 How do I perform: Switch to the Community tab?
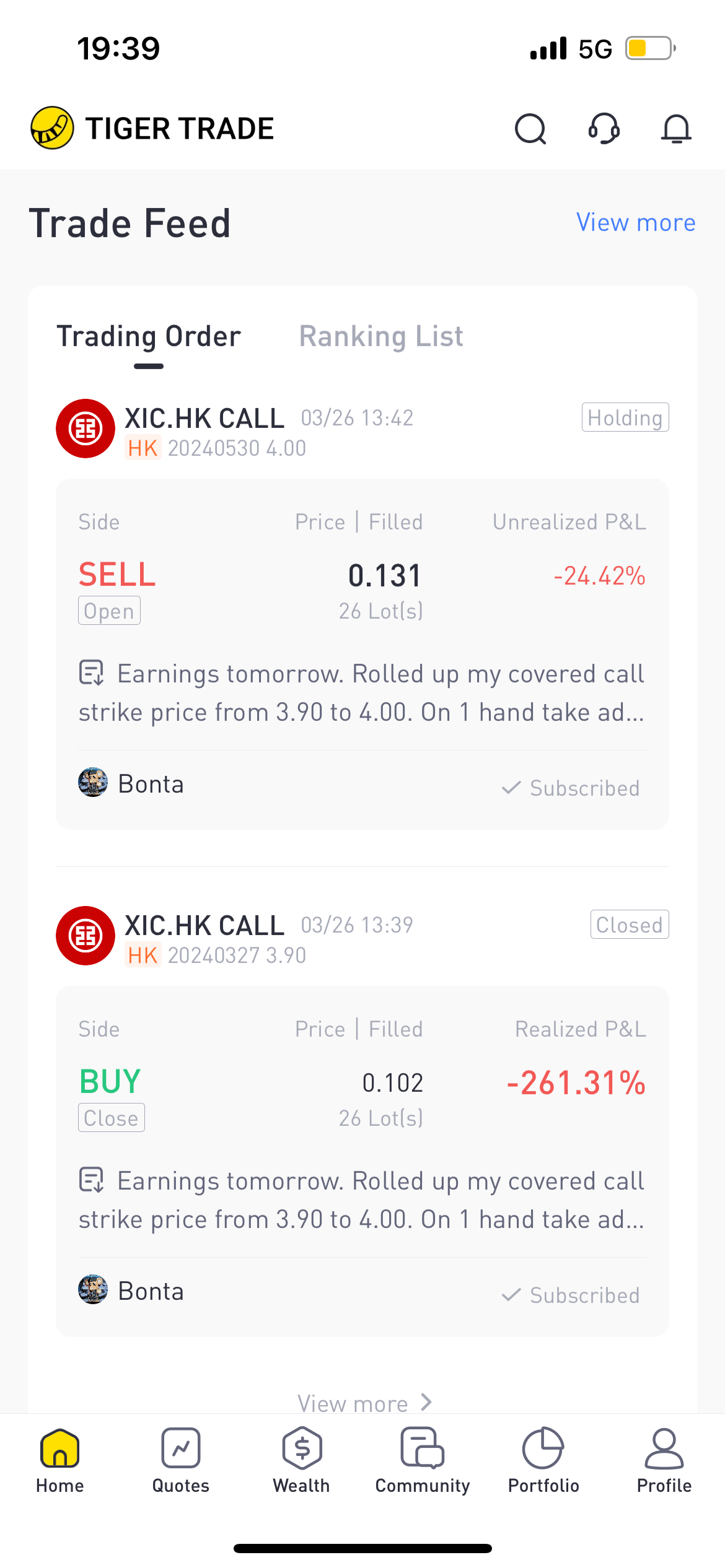423,1460
